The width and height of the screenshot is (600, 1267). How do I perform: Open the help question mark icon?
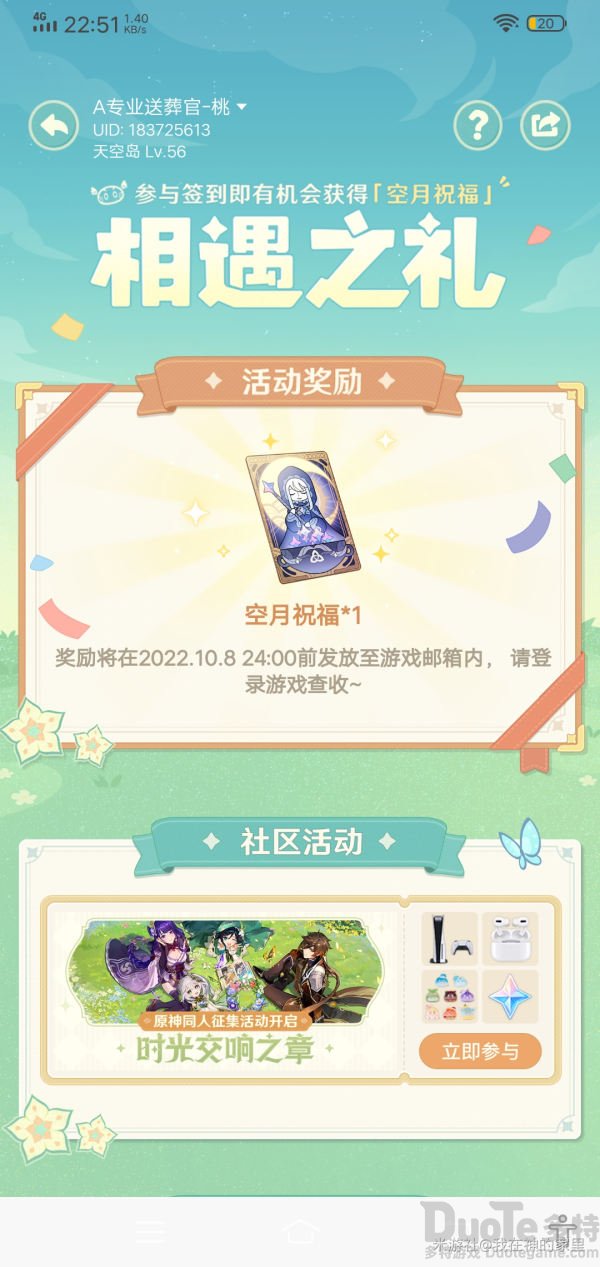(478, 125)
